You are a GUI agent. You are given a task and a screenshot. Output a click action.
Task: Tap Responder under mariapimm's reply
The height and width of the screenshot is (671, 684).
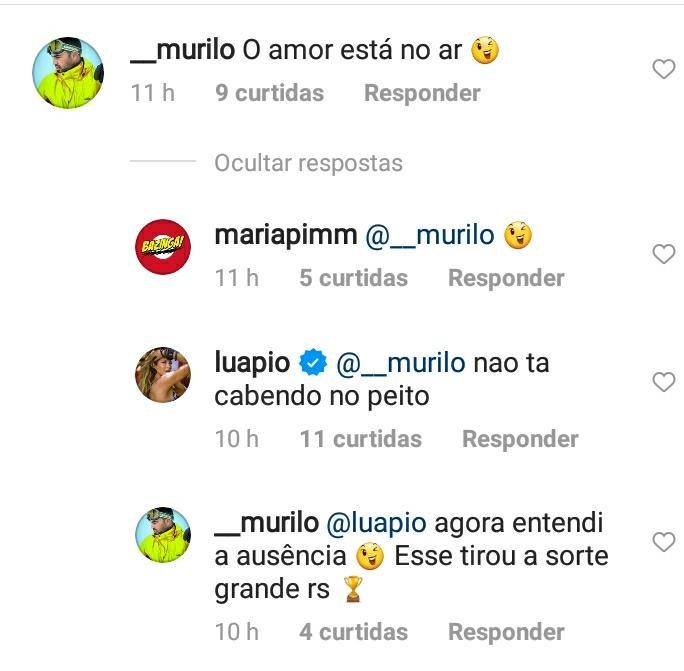click(506, 278)
